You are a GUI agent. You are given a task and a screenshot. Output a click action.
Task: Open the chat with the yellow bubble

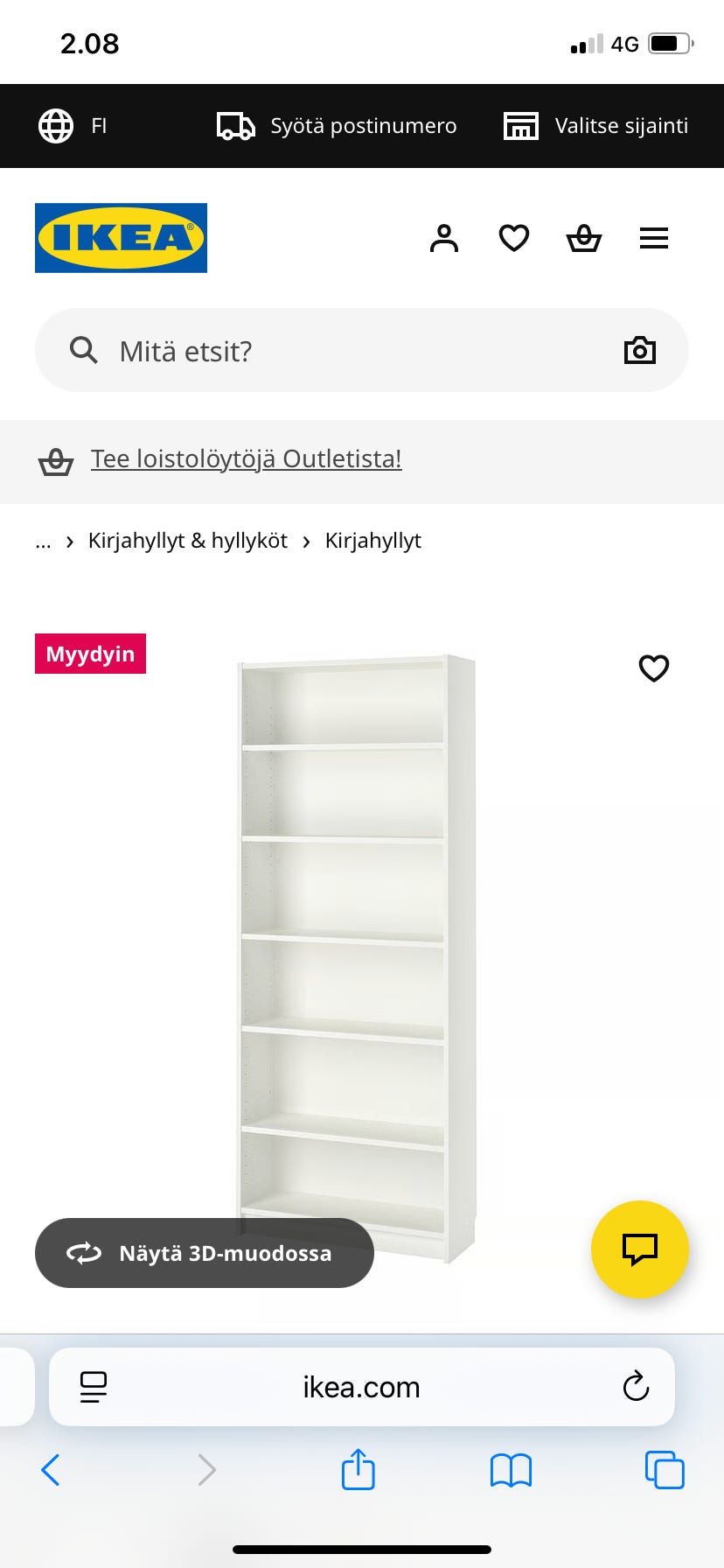[639, 1249]
